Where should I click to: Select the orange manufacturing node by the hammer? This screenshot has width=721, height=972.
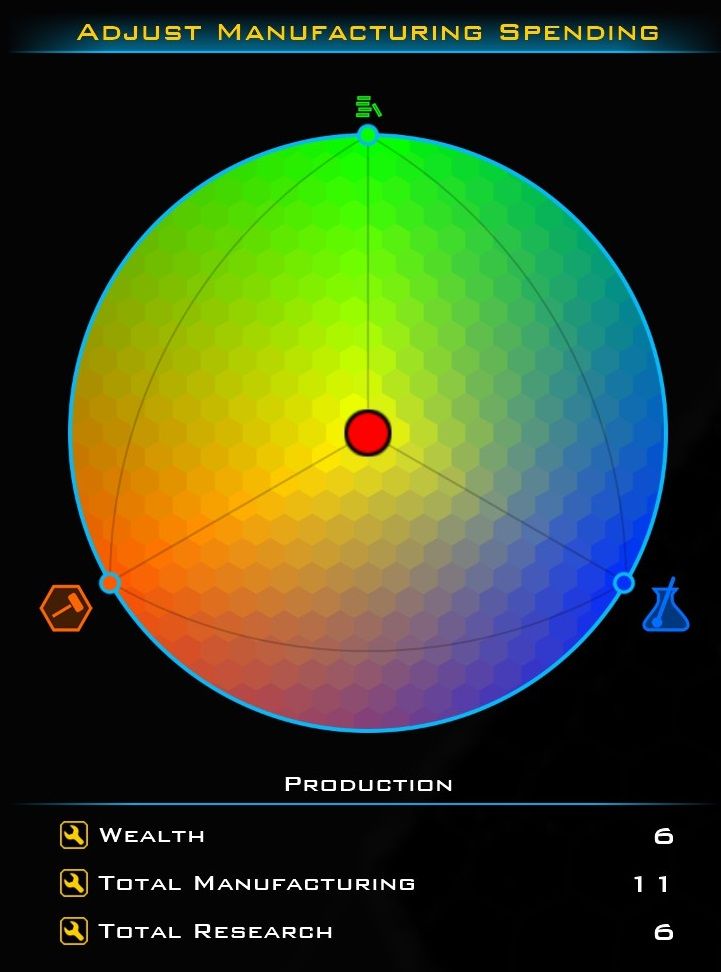(x=110, y=583)
